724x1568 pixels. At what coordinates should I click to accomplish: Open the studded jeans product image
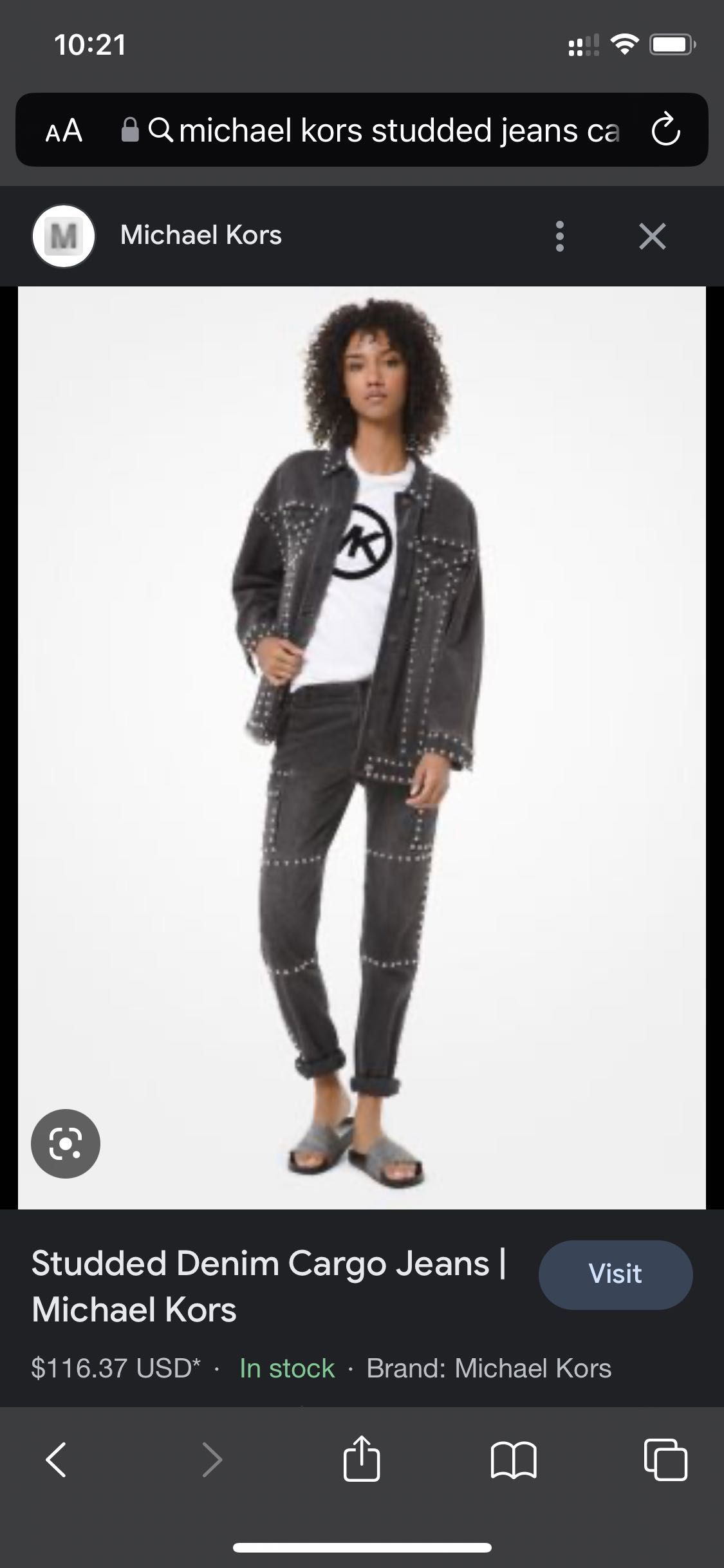pyautogui.click(x=362, y=747)
